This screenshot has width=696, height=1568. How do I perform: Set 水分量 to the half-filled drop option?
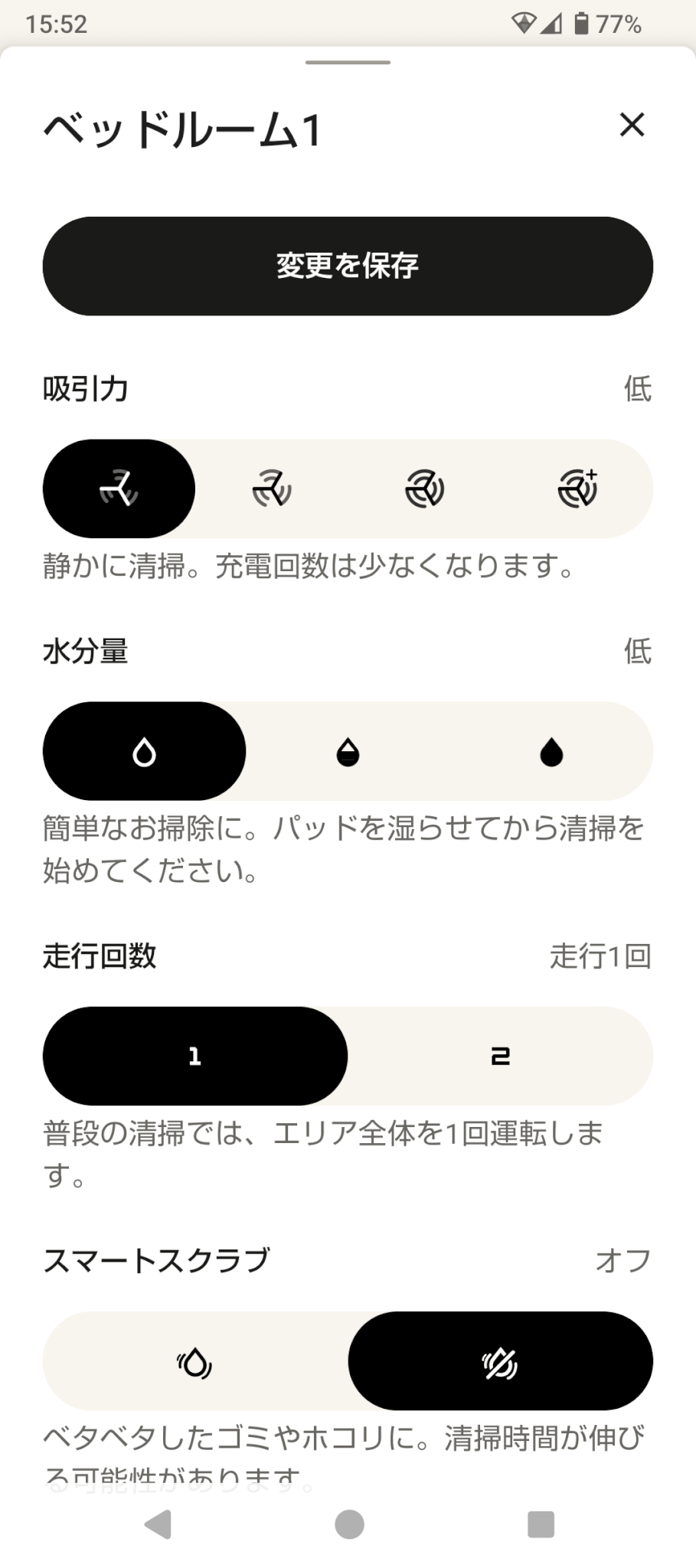(348, 751)
